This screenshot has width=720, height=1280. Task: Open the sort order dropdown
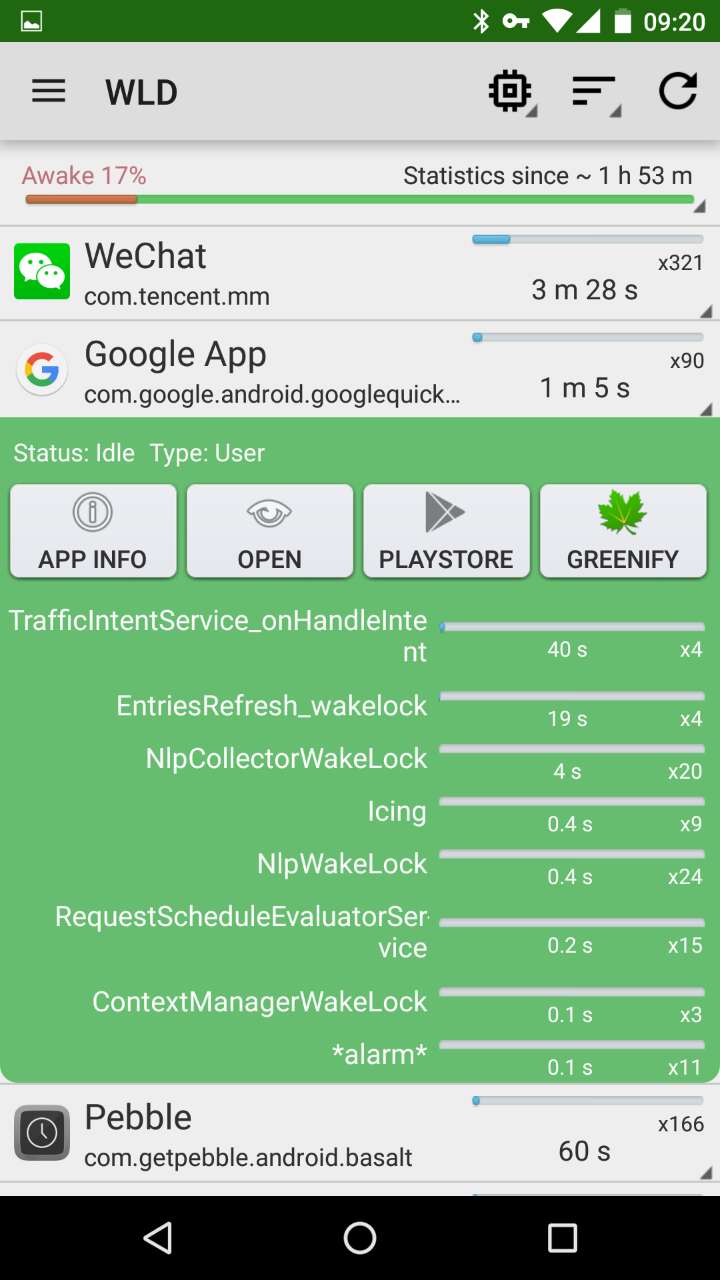596,93
